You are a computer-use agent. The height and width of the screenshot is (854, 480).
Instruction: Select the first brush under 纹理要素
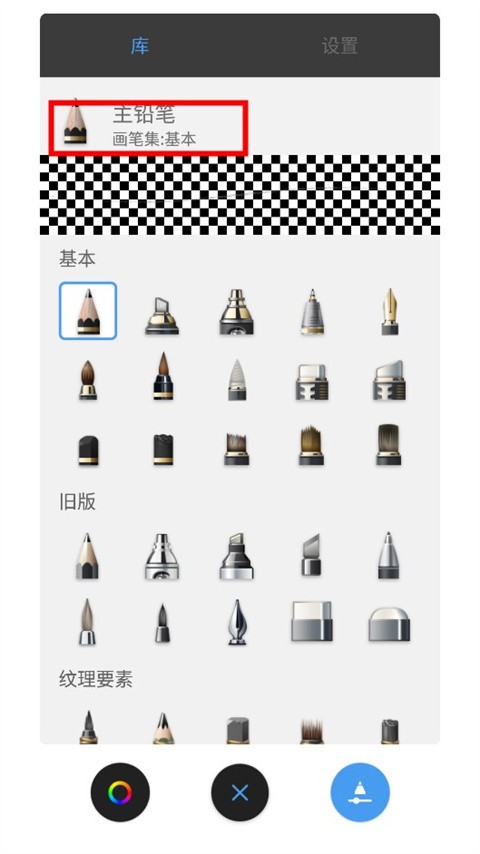click(x=88, y=727)
